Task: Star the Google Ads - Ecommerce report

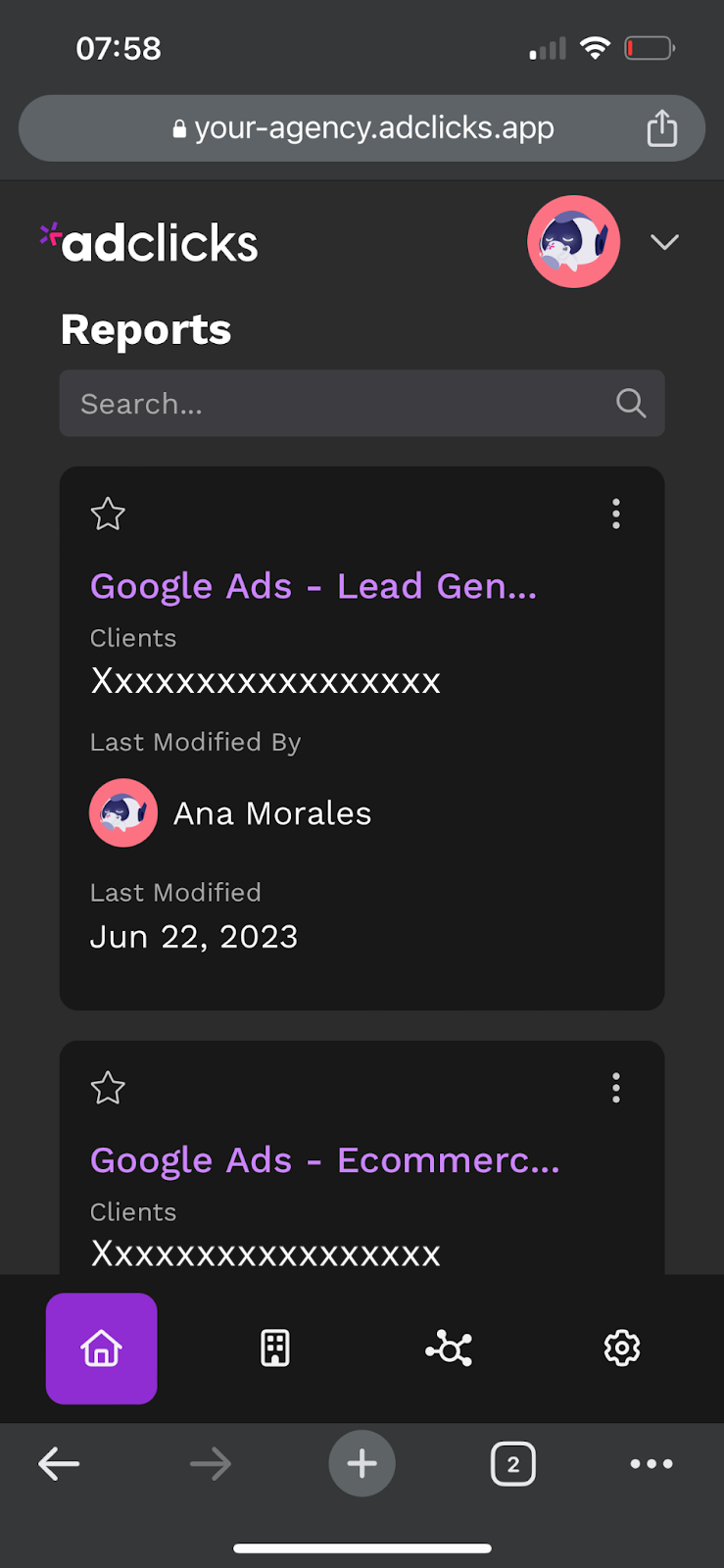Action: pos(108,1088)
